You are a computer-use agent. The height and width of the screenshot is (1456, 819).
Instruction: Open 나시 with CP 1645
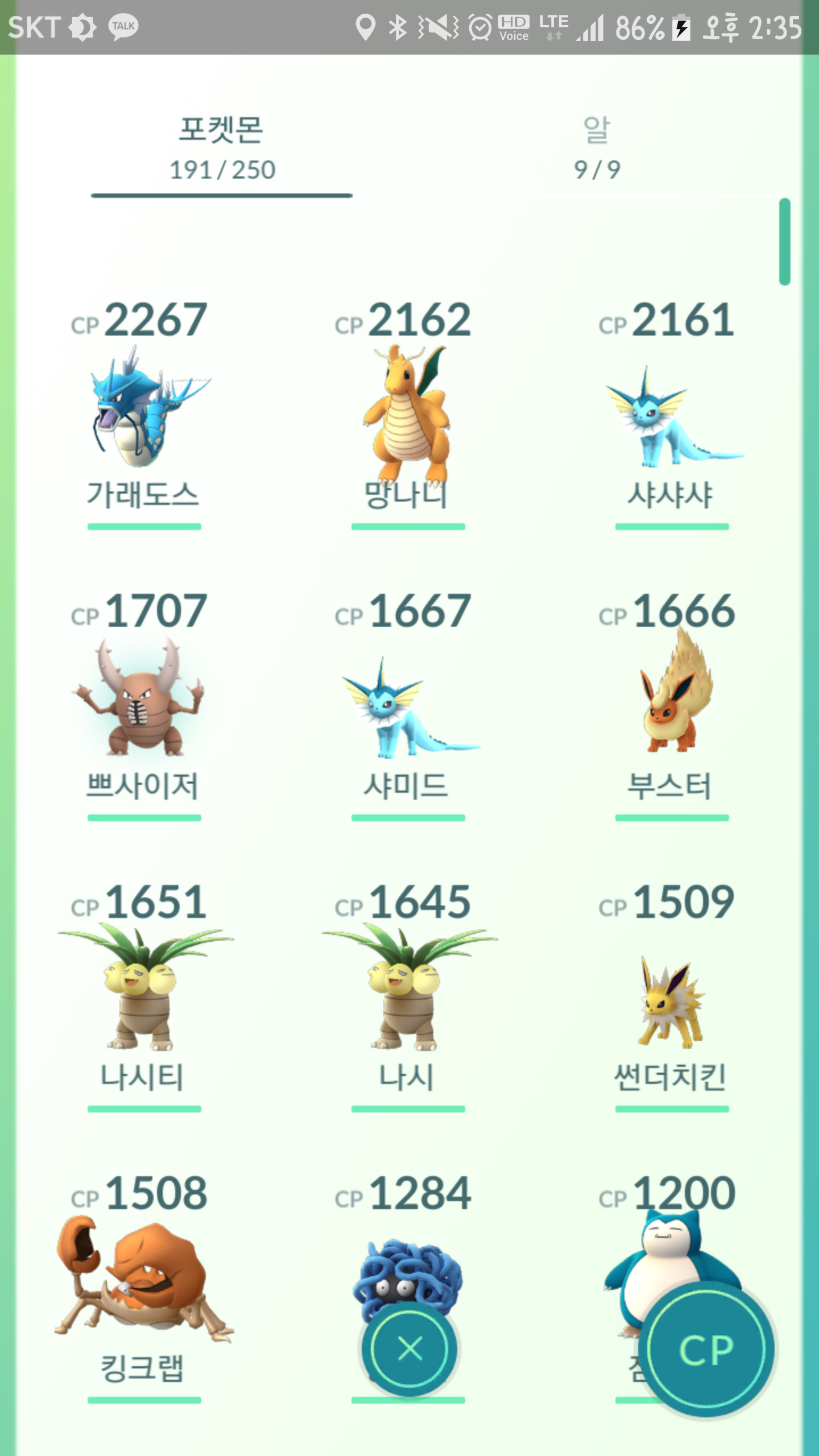(408, 995)
